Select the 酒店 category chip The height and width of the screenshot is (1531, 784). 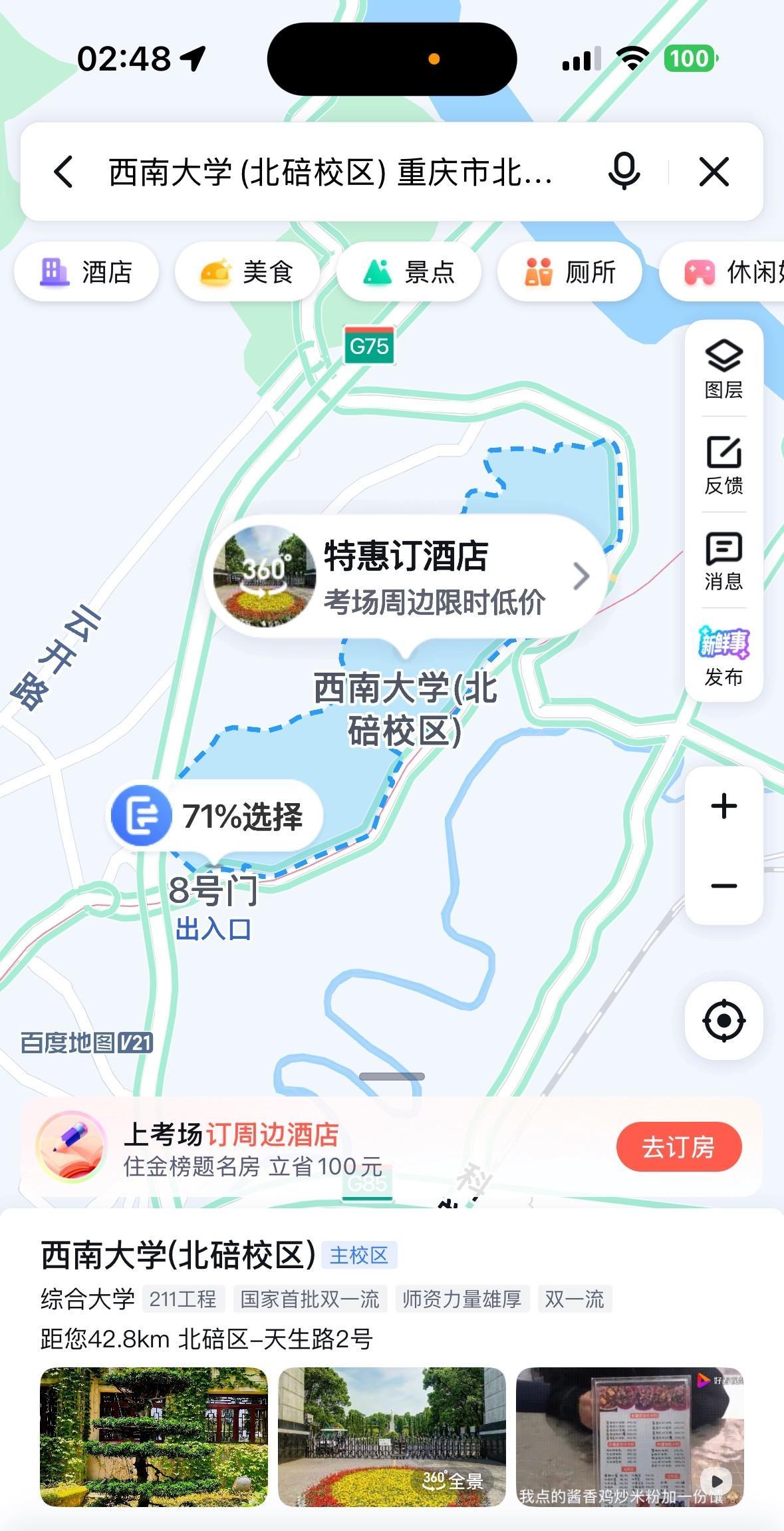[86, 272]
